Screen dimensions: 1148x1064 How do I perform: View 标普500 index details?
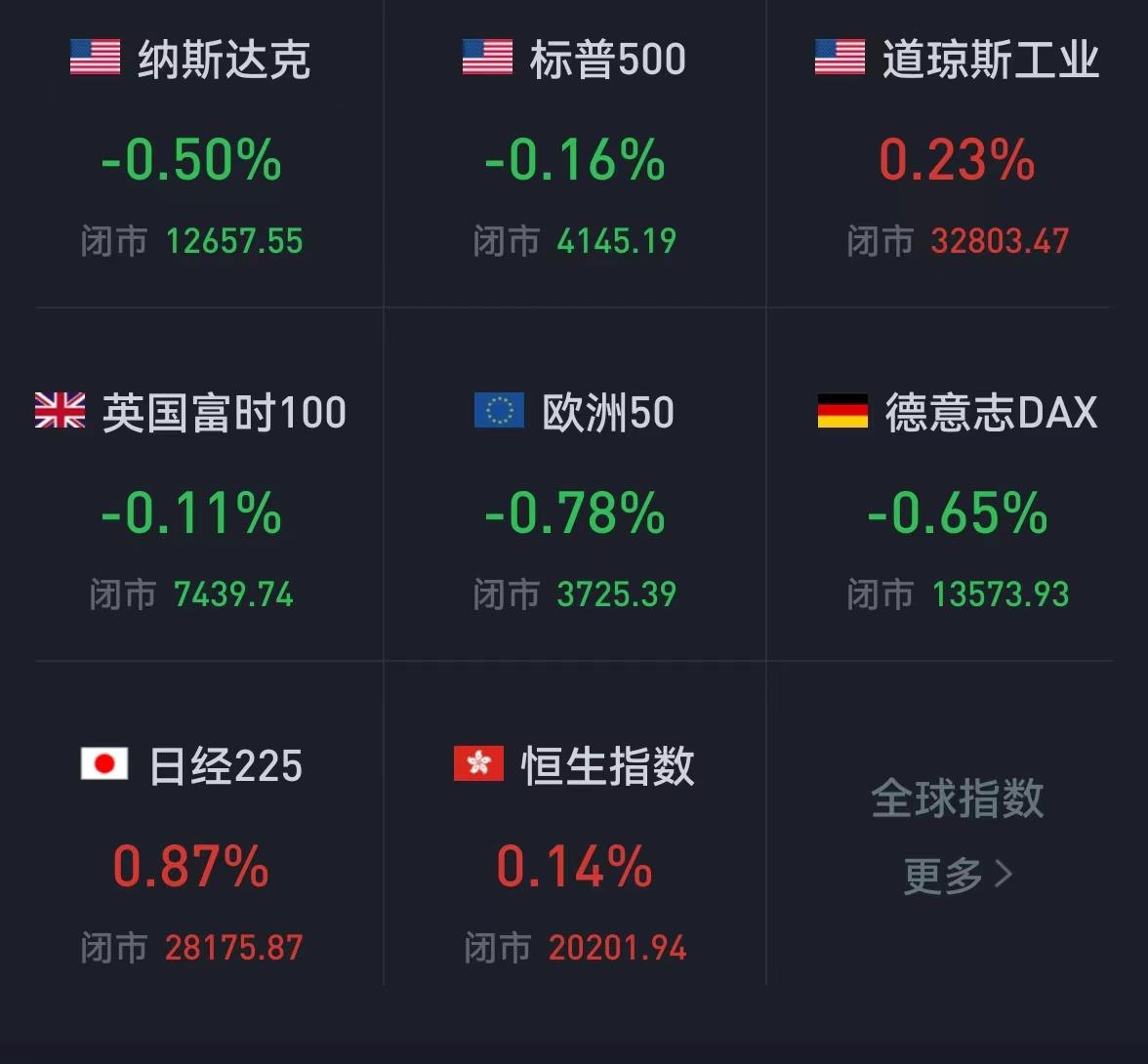click(575, 156)
